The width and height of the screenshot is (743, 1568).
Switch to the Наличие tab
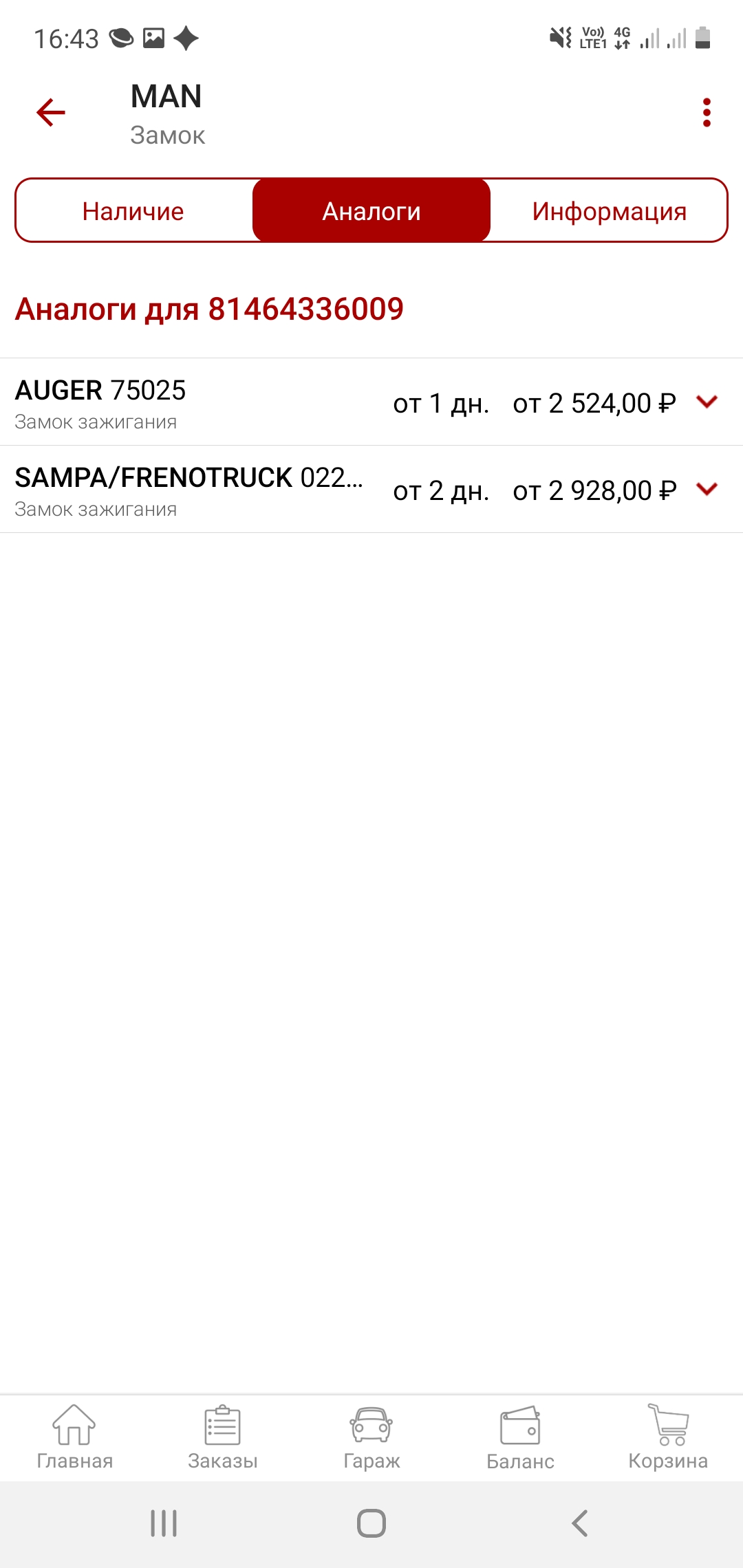pyautogui.click(x=133, y=211)
